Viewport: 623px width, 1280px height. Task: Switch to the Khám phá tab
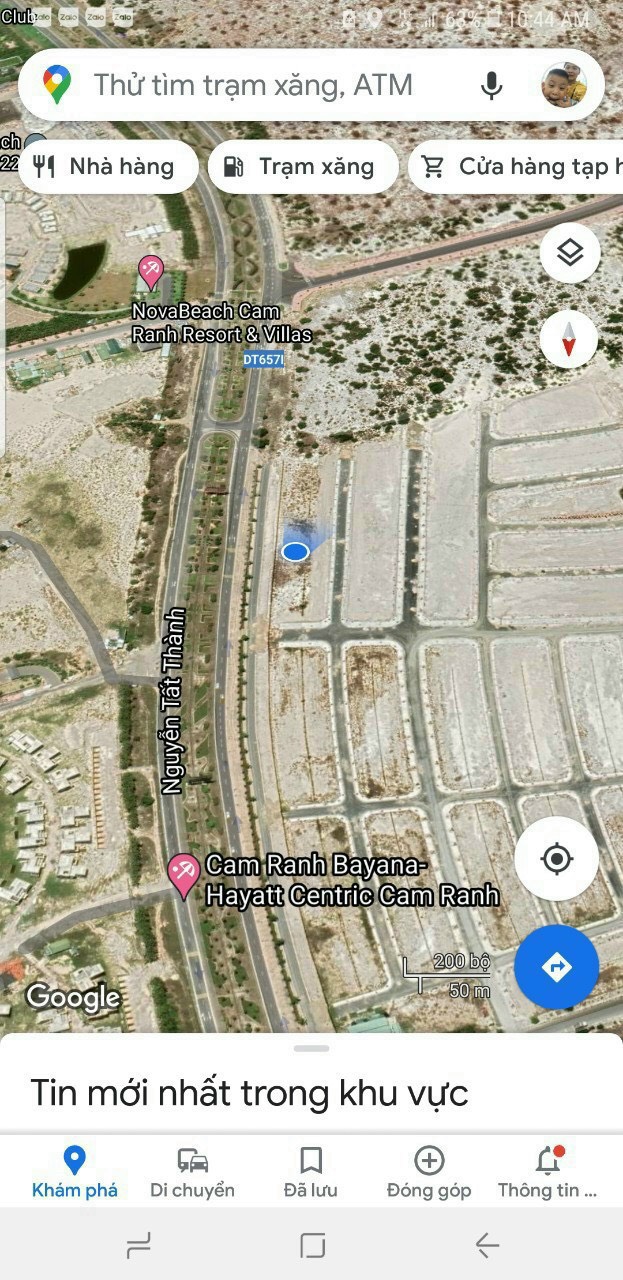(x=74, y=1172)
